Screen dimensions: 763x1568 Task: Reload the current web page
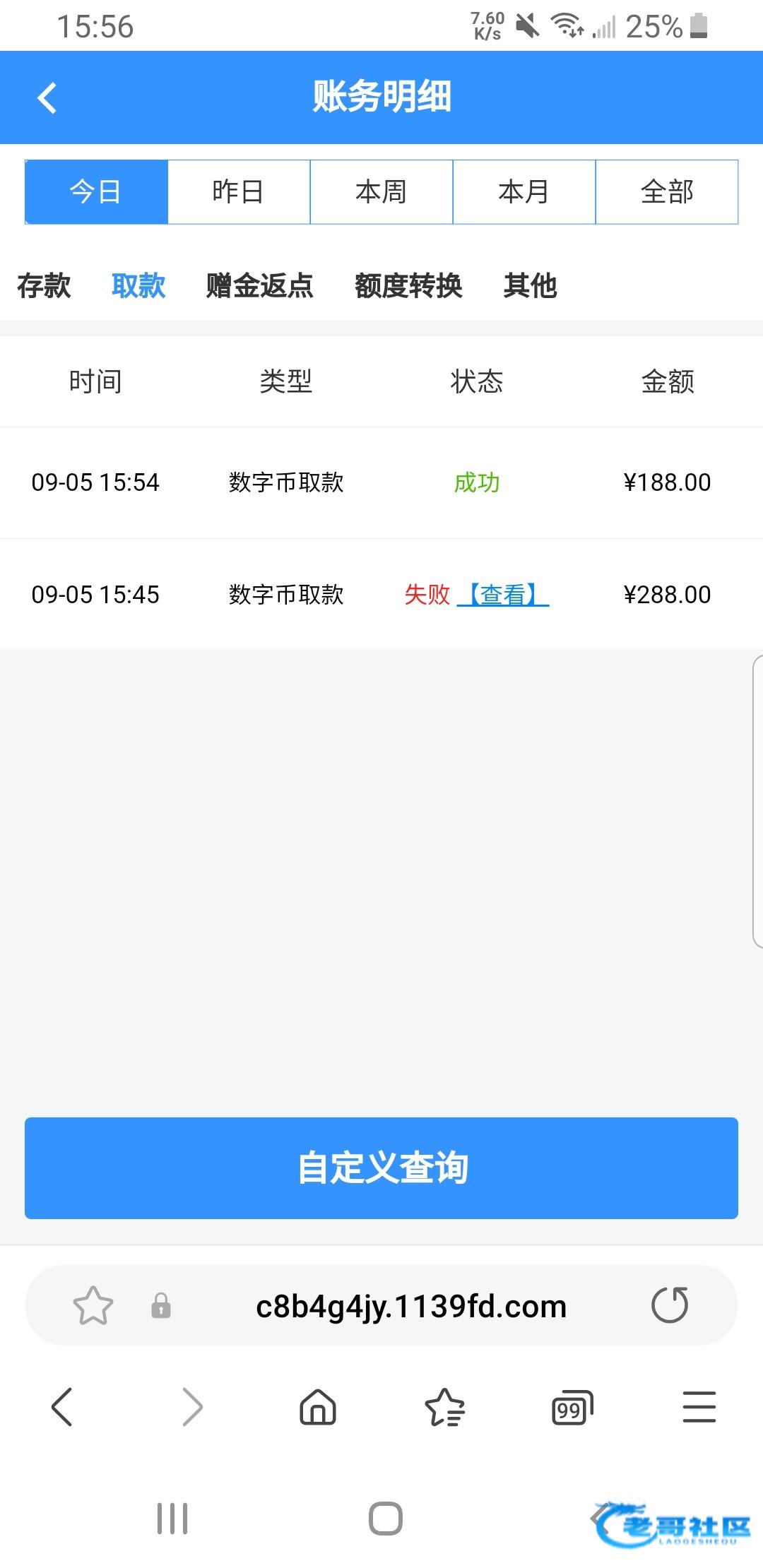670,1305
